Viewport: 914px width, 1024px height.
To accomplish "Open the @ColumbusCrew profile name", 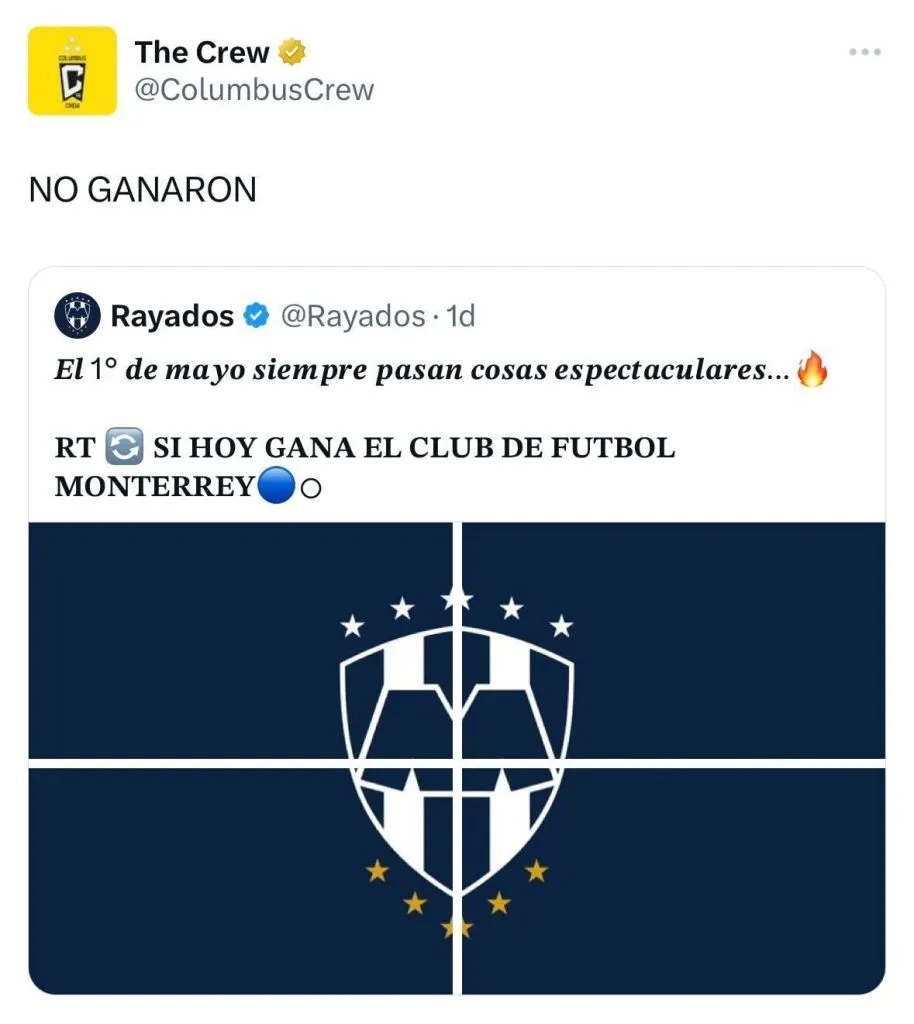I will tap(201, 51).
